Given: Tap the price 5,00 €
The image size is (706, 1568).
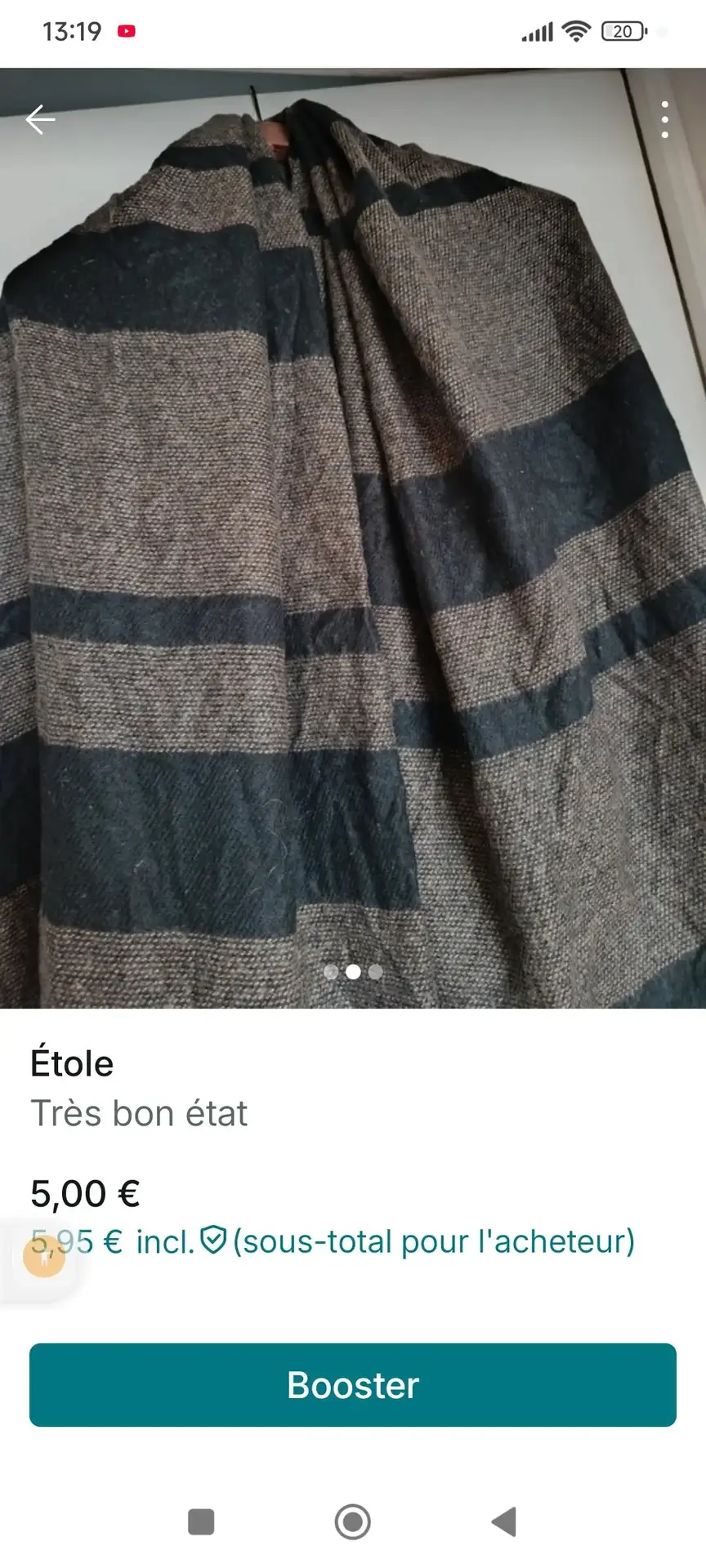Looking at the screenshot, I should coord(84,1193).
